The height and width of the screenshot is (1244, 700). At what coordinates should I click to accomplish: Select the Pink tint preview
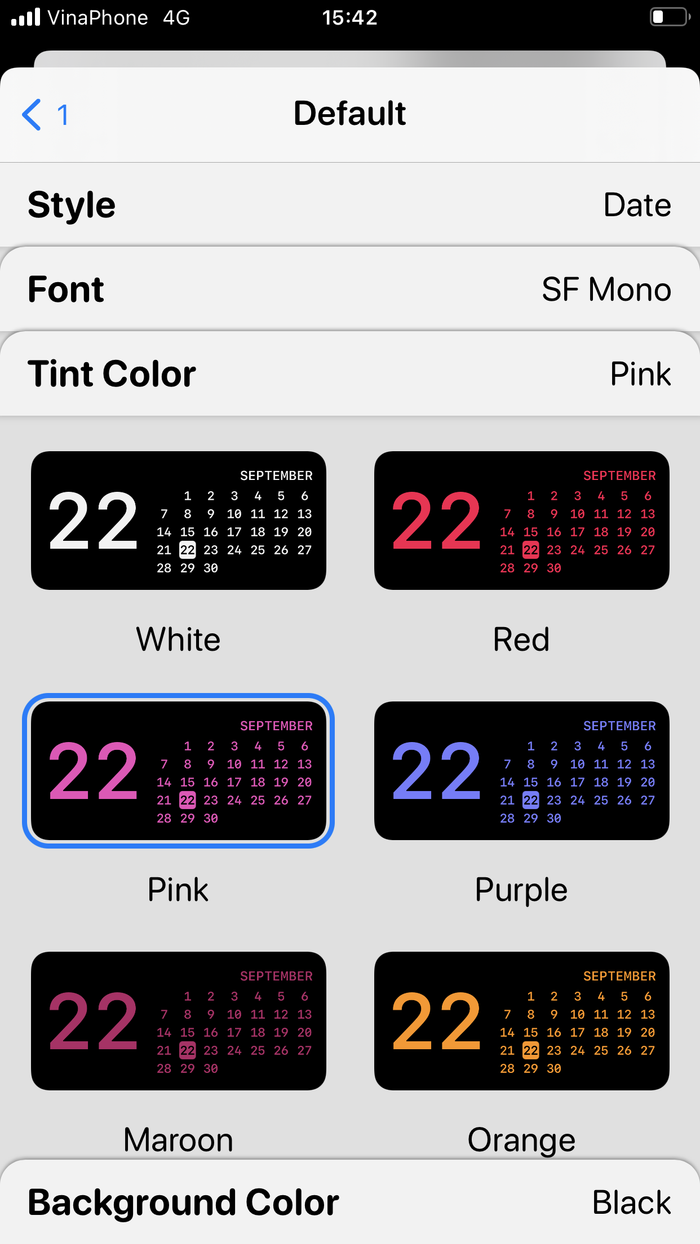click(178, 770)
